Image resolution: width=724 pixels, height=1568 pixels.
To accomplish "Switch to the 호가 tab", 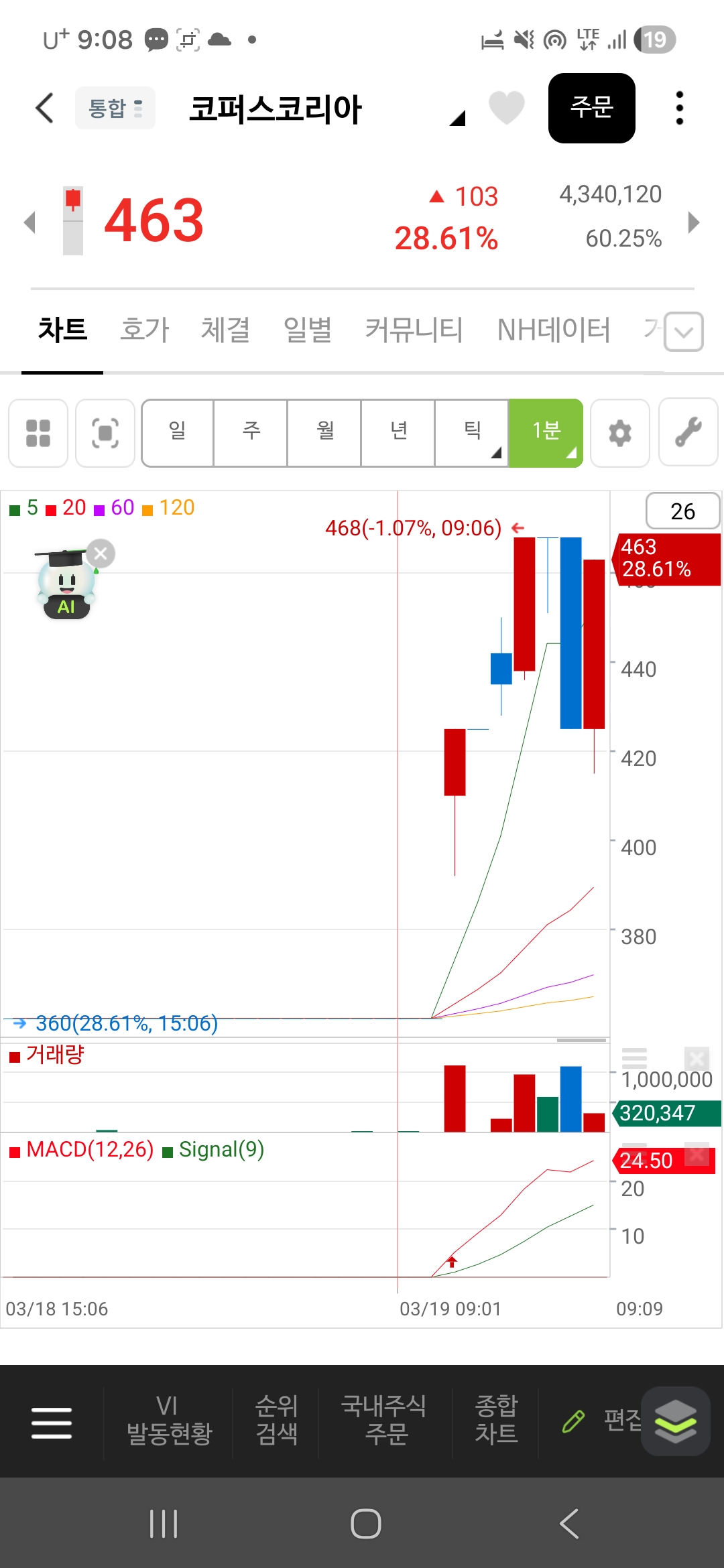I will (144, 330).
